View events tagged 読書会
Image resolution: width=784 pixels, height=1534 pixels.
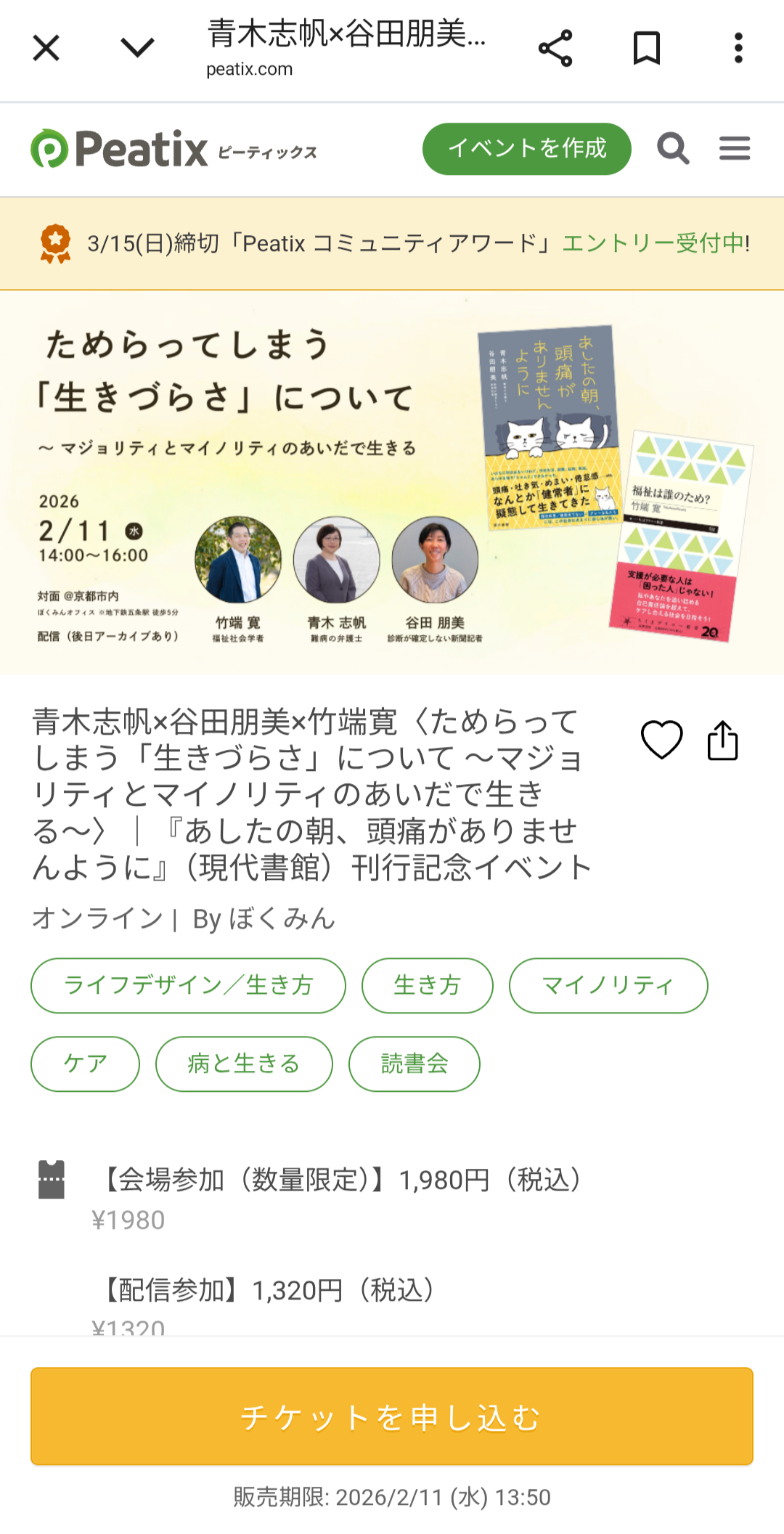point(414,1064)
